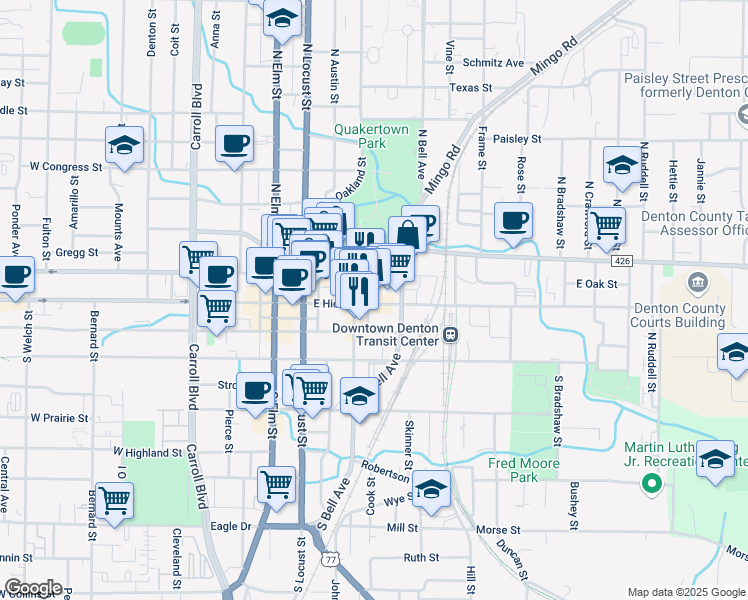748x600 pixels.
Task: Select the Downtown Denton Transit Center station icon
Action: click(451, 334)
